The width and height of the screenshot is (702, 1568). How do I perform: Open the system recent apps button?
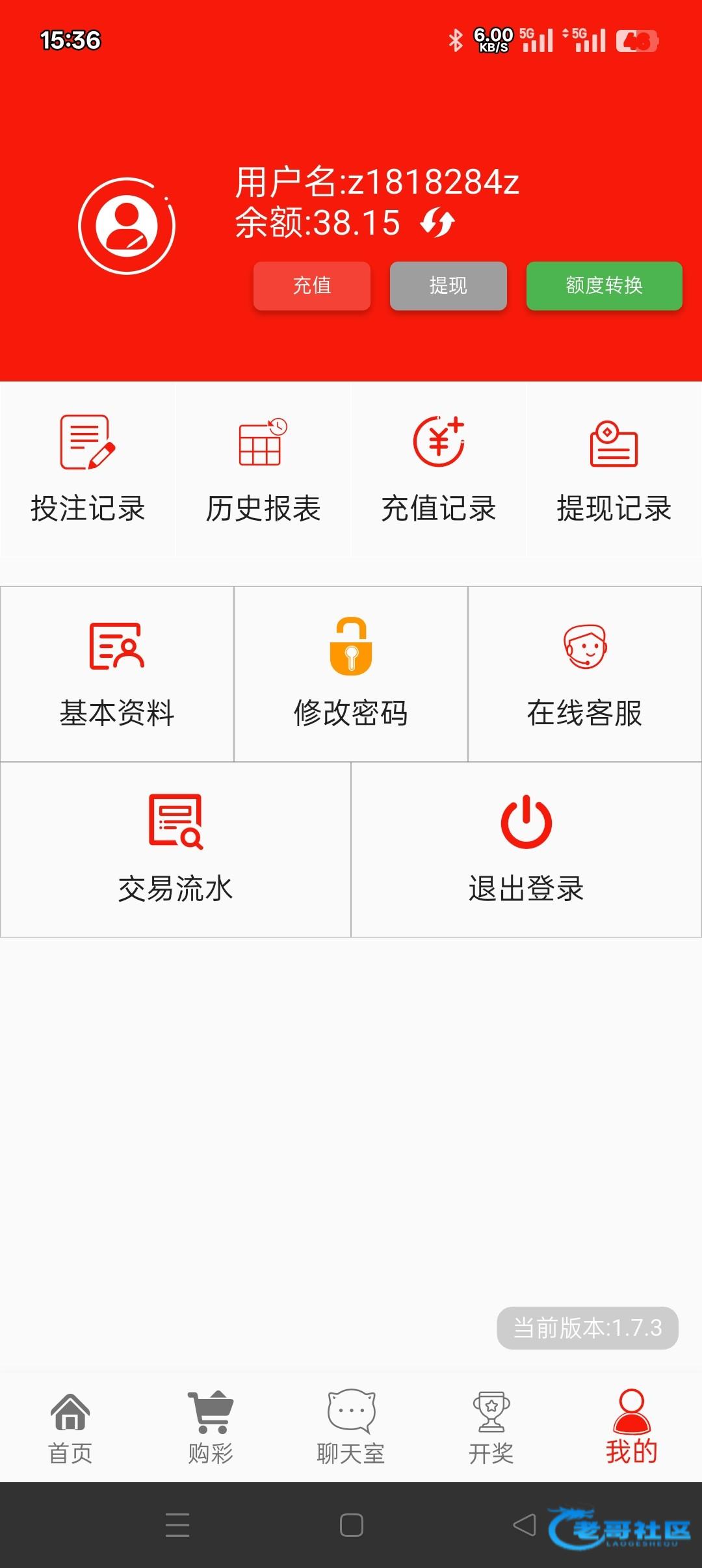pos(177,1524)
